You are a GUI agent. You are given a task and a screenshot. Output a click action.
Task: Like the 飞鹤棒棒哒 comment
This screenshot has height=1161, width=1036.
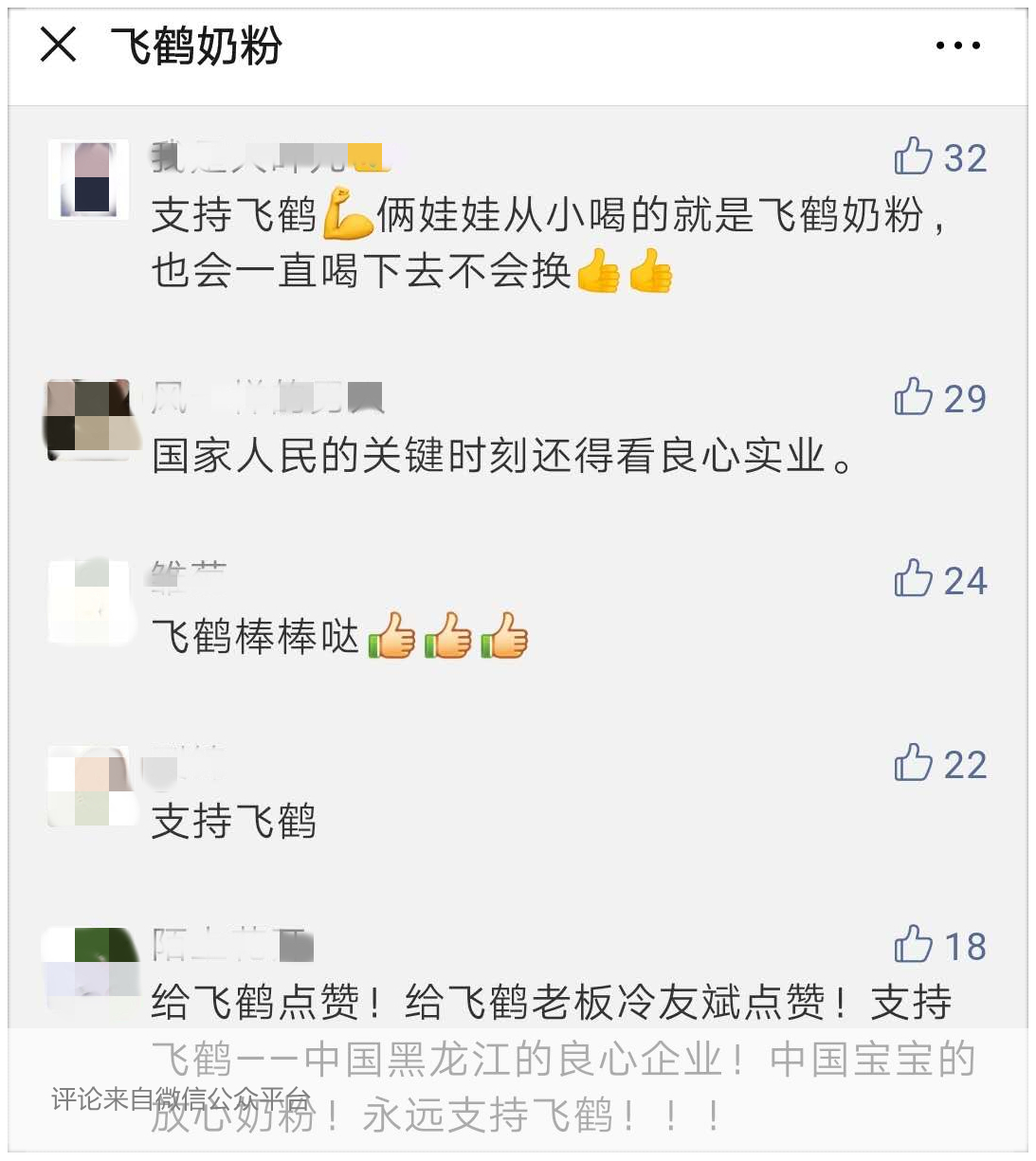914,578
